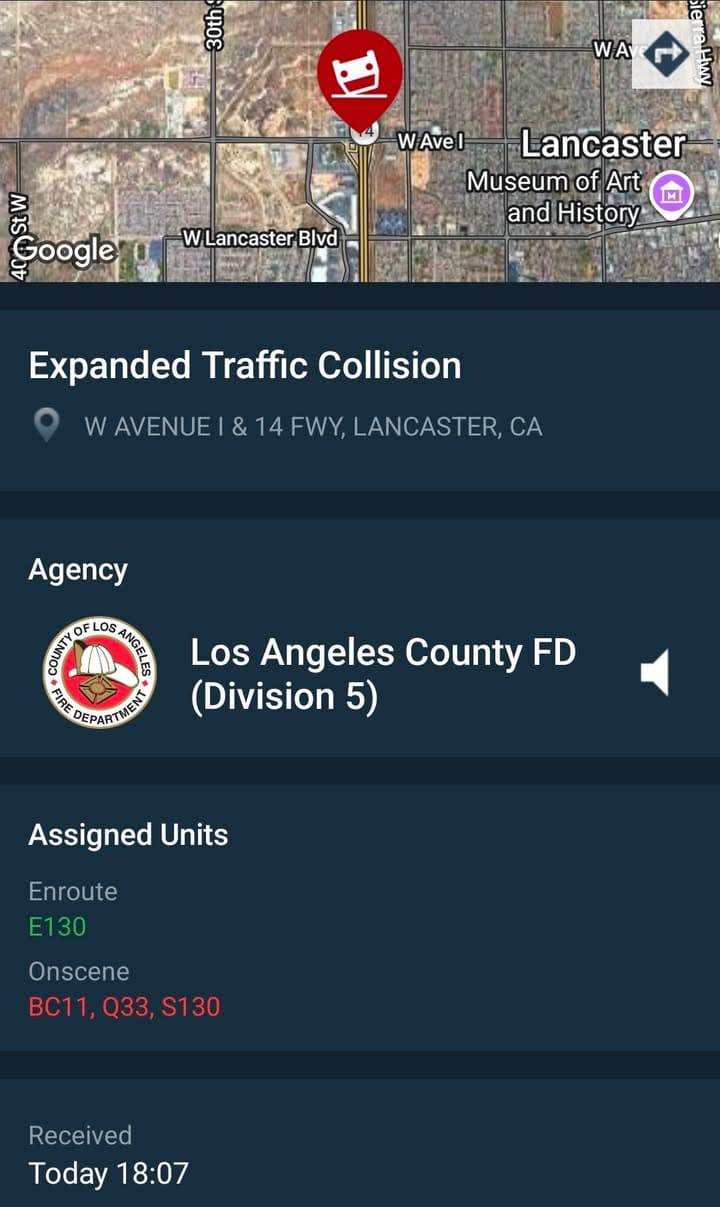Screen dimensions: 720x1207
Task: Select the Agency section heading
Action: tap(78, 570)
